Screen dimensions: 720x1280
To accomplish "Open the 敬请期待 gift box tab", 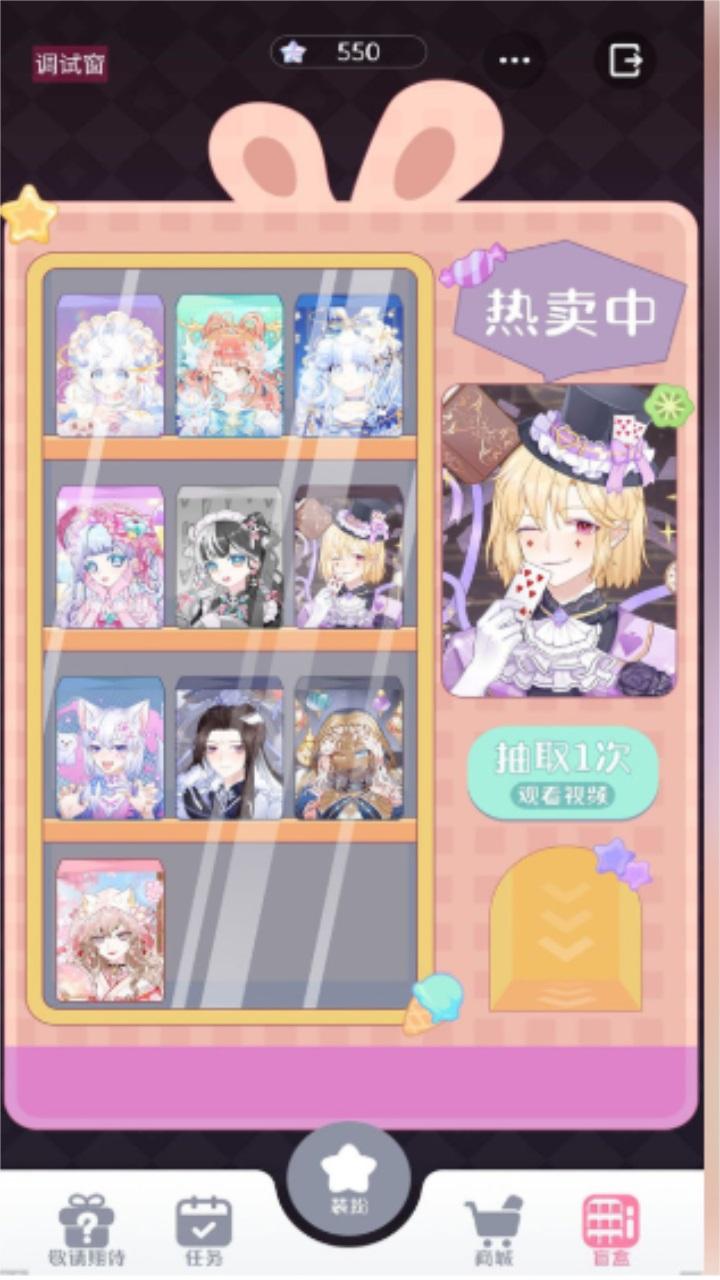I will click(x=87, y=1231).
